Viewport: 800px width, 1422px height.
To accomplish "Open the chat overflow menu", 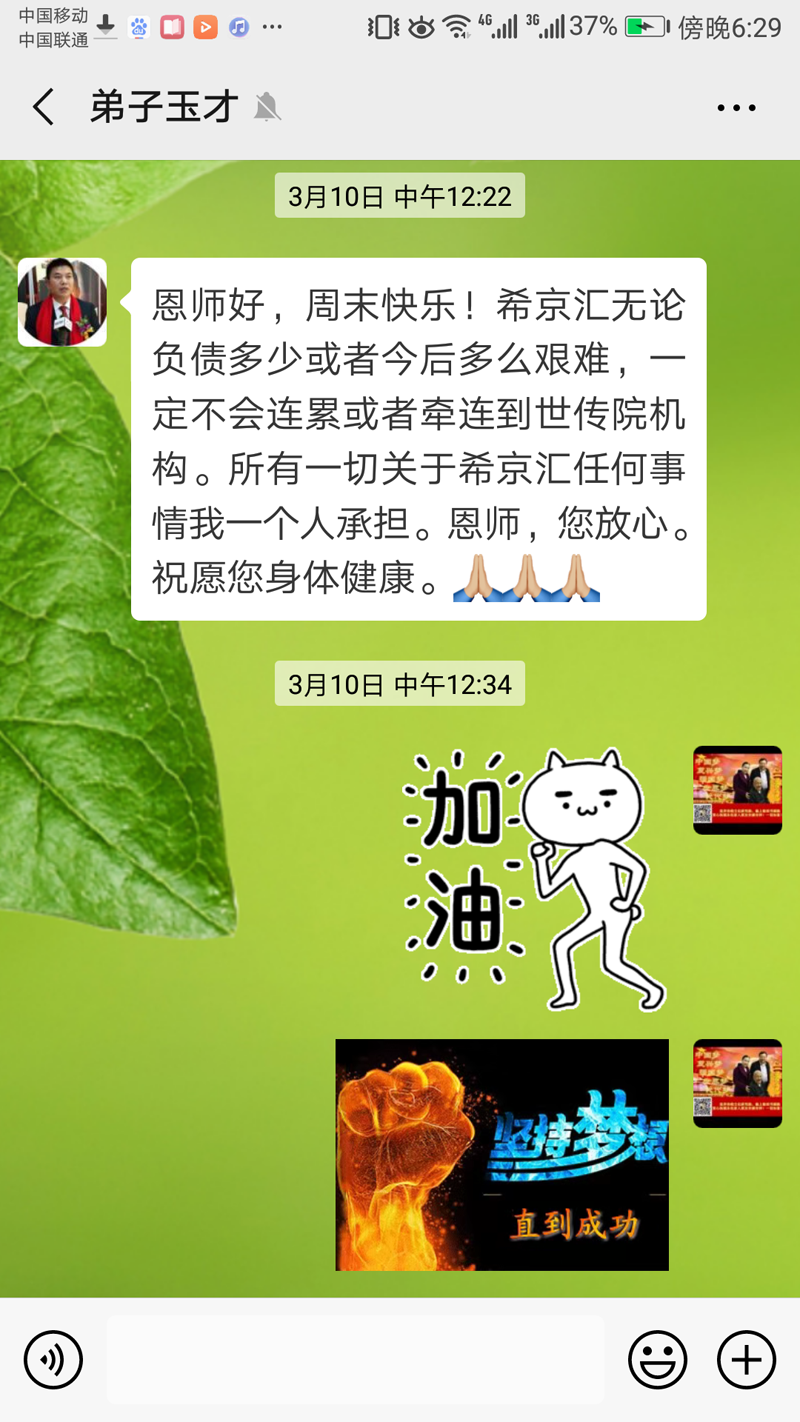I will click(736, 108).
